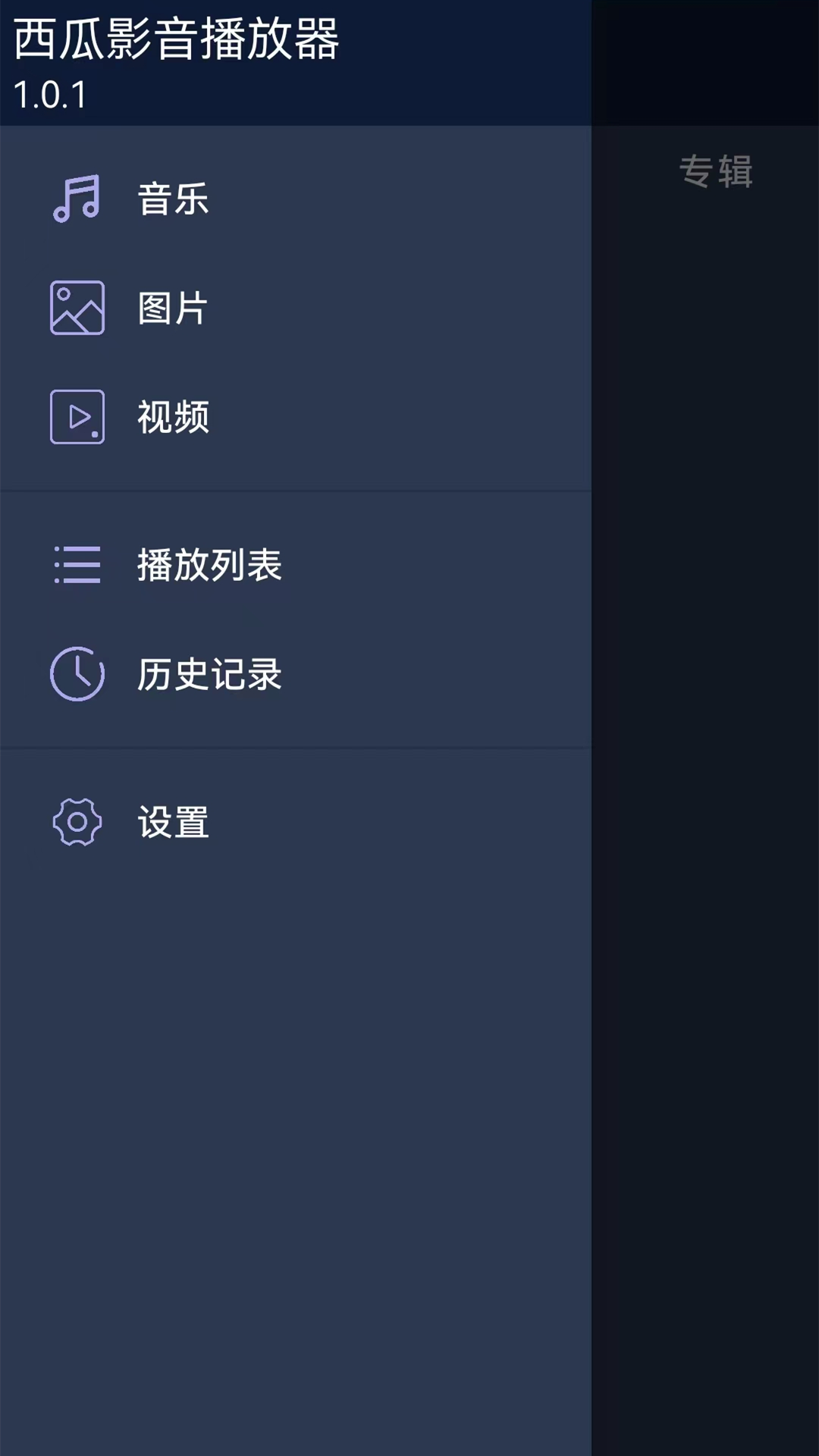
Task: Switch to the 专辑 tab
Action: (717, 173)
